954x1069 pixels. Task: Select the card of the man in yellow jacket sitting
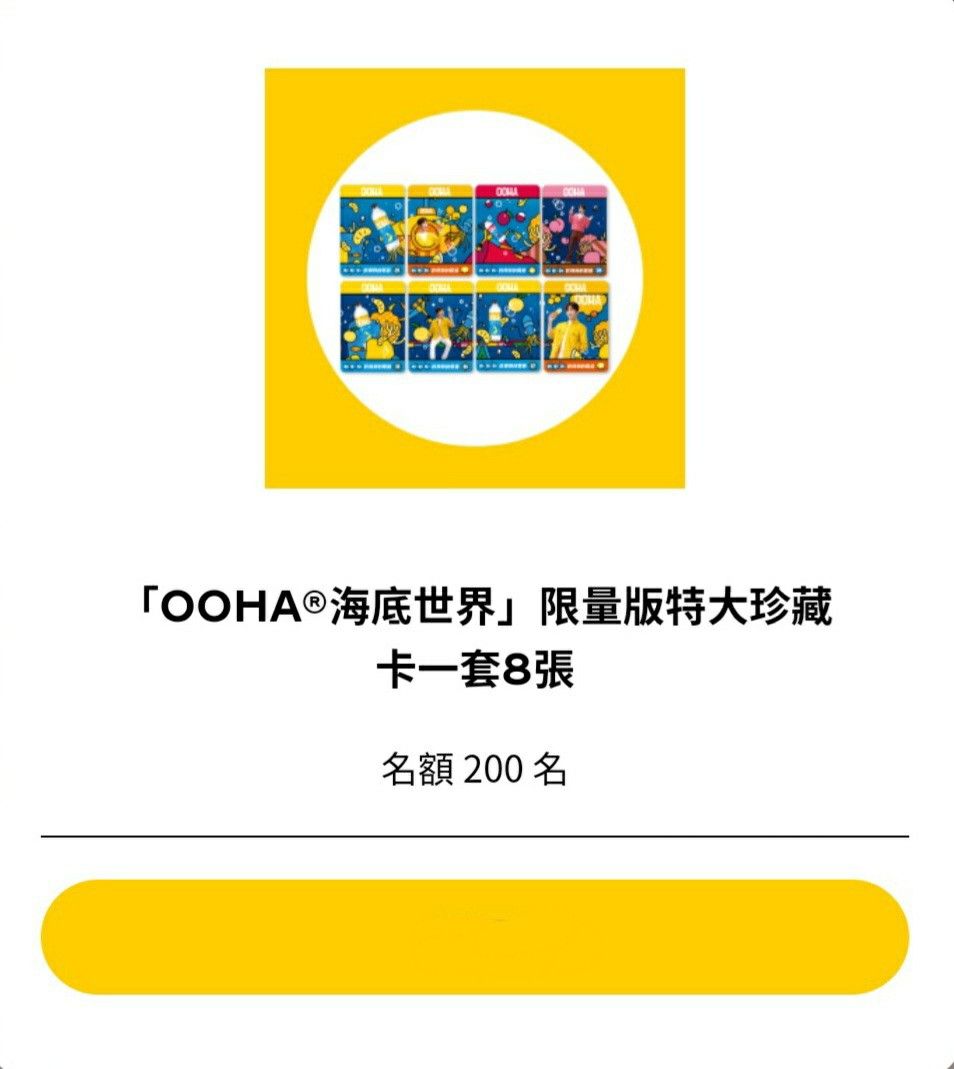(438, 329)
